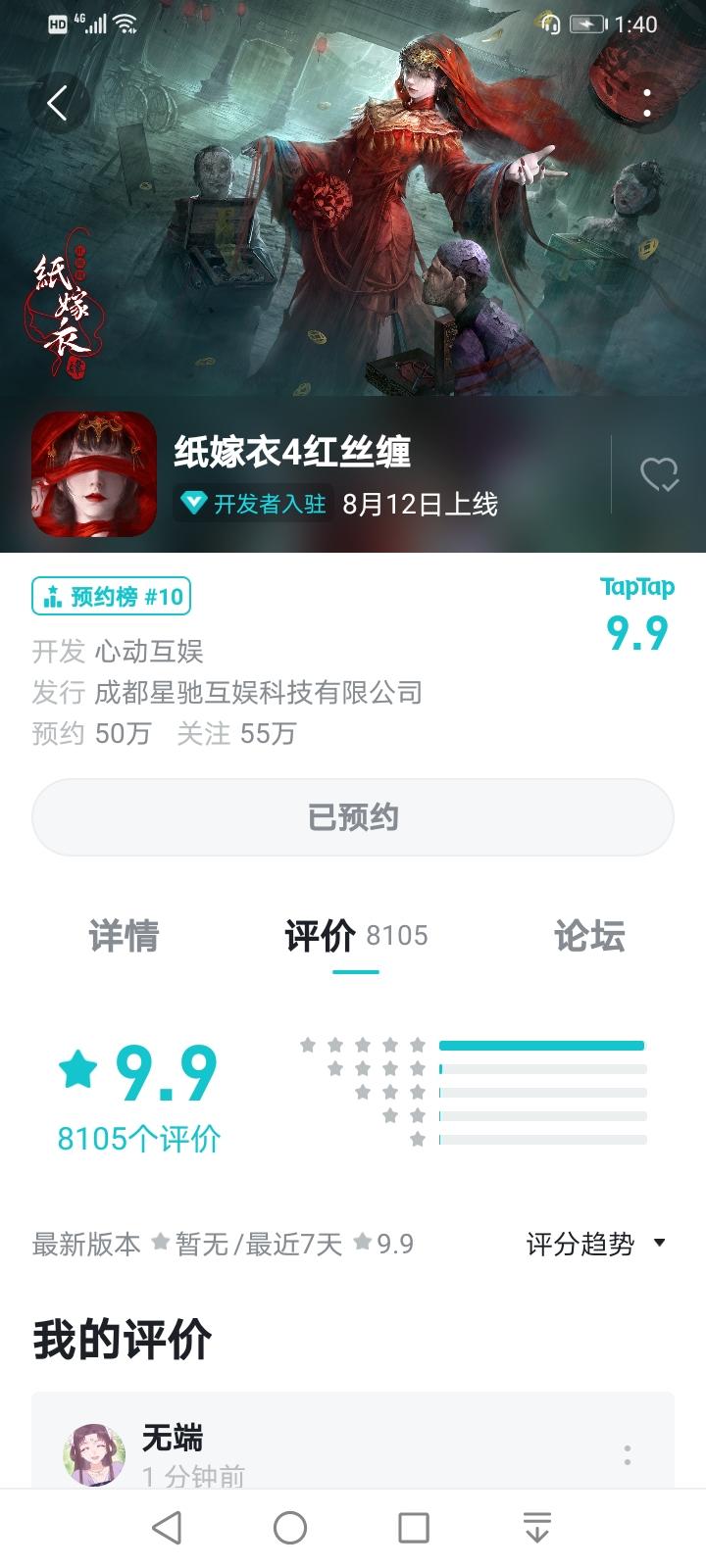The width and height of the screenshot is (706, 1568).
Task: Open the 预约榜 #10 ranking label
Action: point(111,595)
